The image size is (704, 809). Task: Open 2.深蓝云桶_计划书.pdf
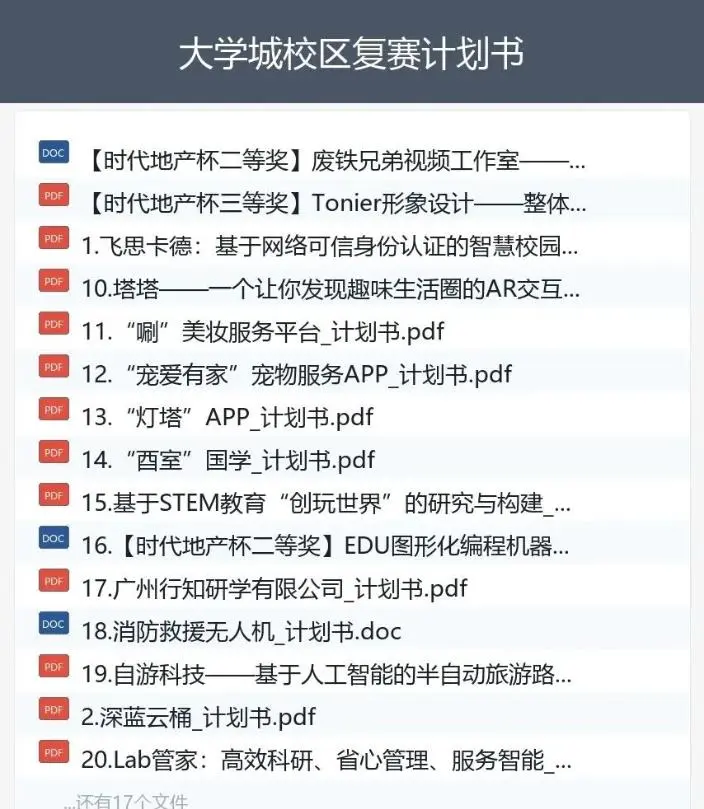[199, 717]
